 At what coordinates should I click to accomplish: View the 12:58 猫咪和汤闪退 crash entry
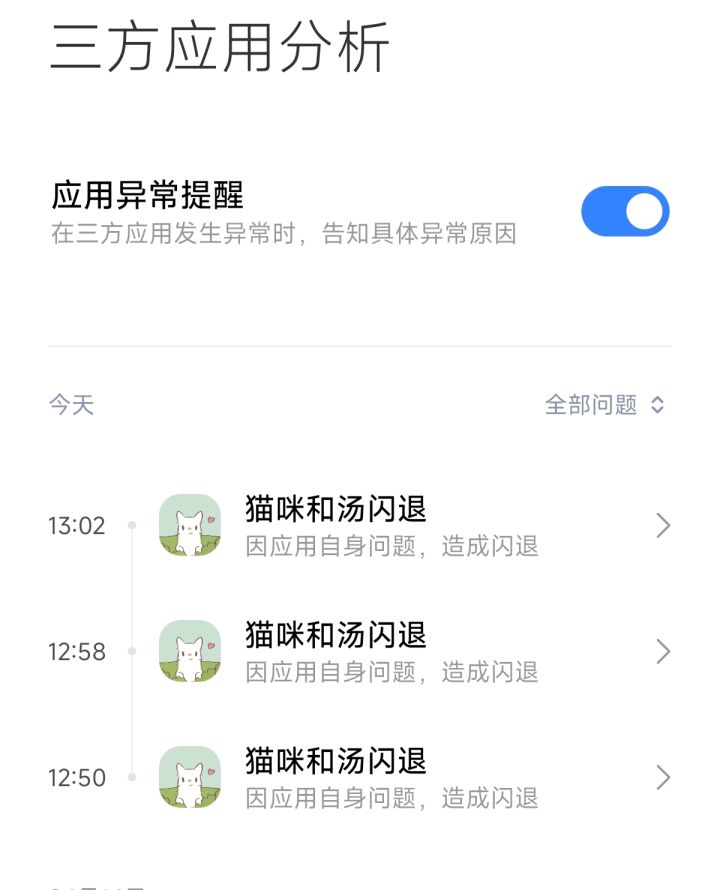(360, 652)
